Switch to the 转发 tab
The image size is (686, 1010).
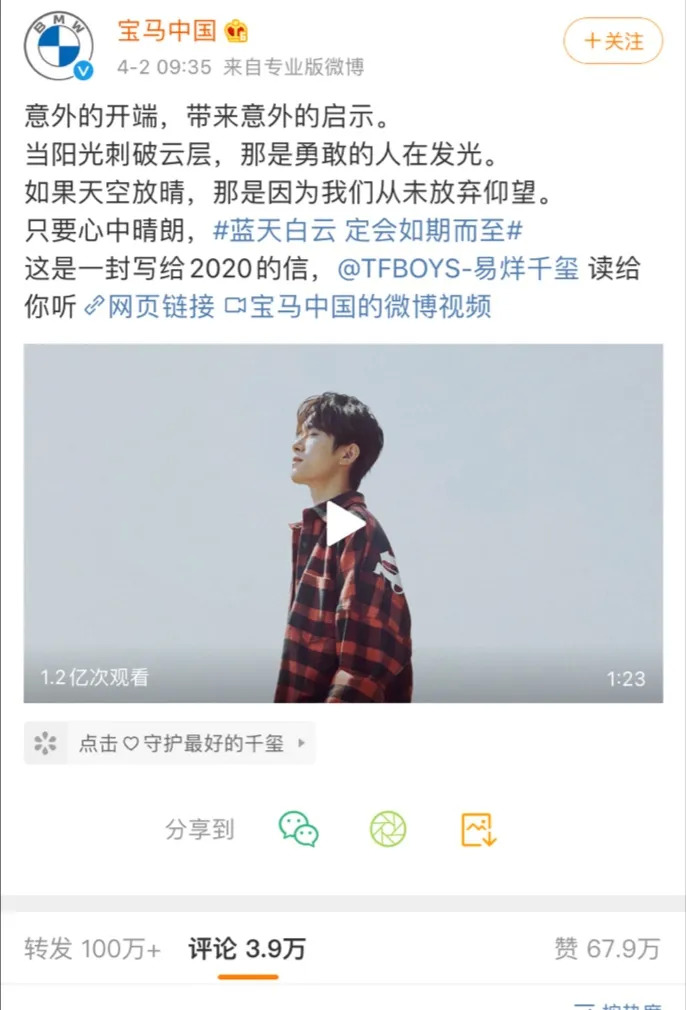pos(92,948)
